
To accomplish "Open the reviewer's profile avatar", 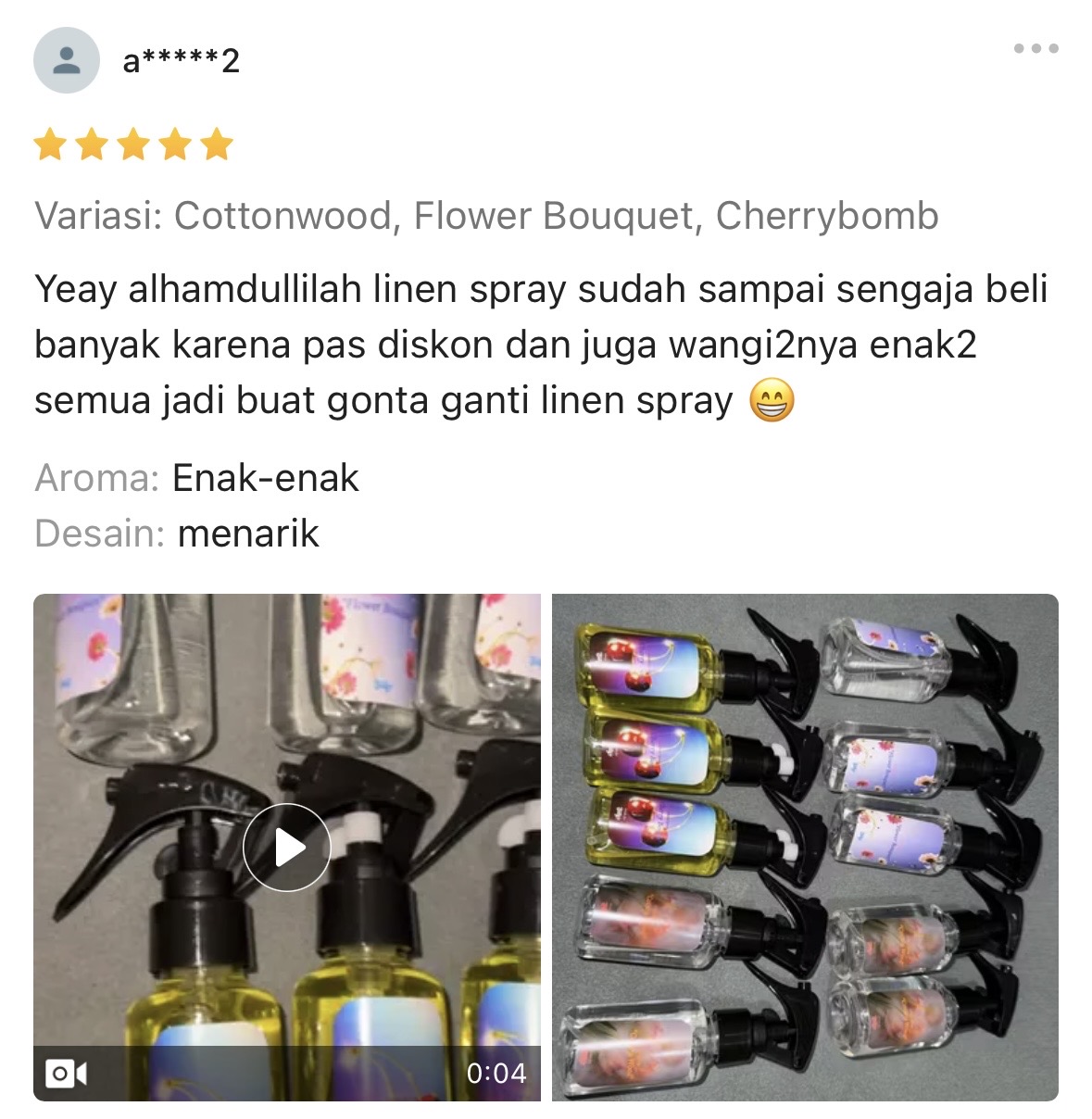I will click(x=66, y=61).
